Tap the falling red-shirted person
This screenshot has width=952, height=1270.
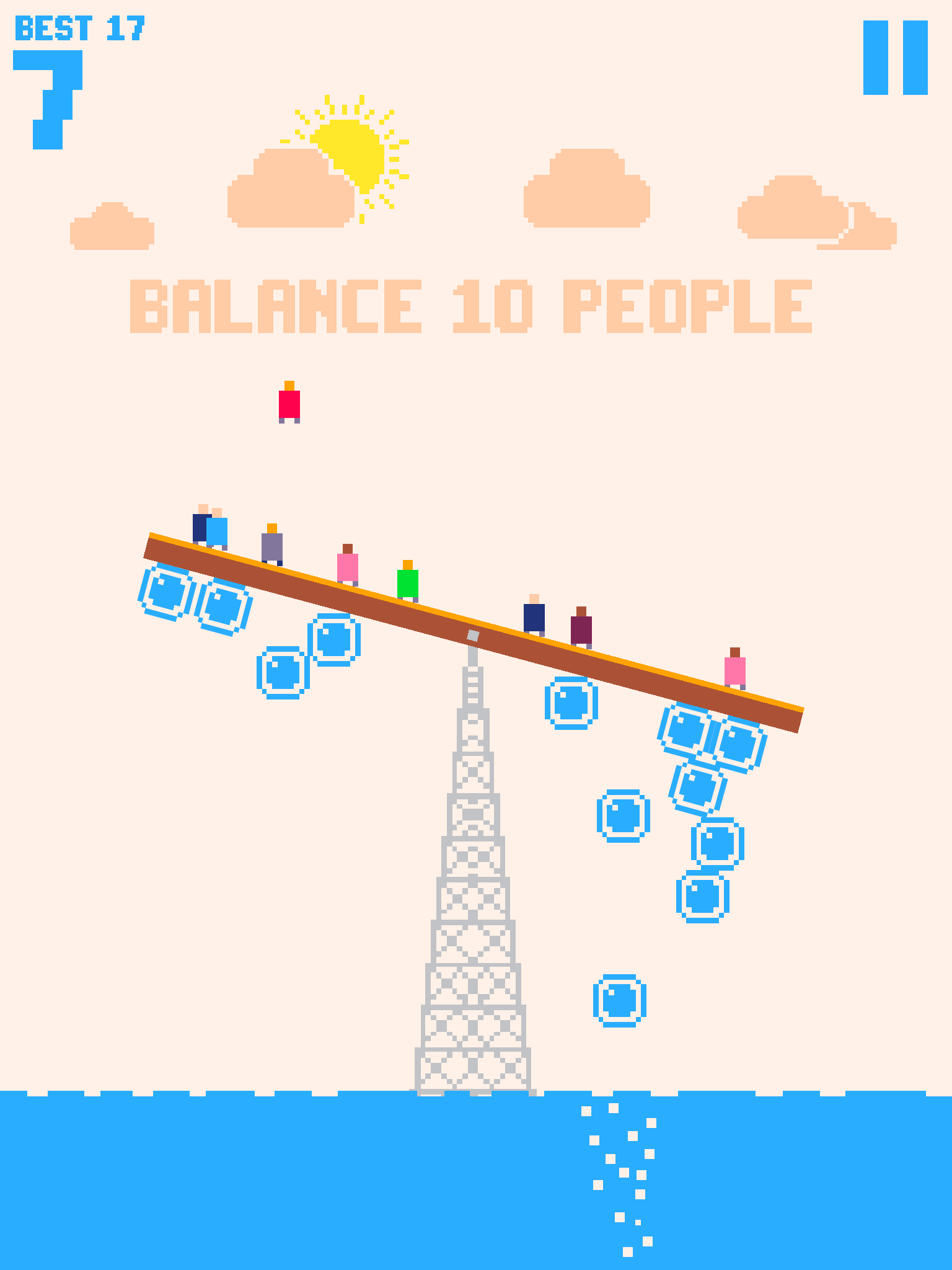(289, 405)
